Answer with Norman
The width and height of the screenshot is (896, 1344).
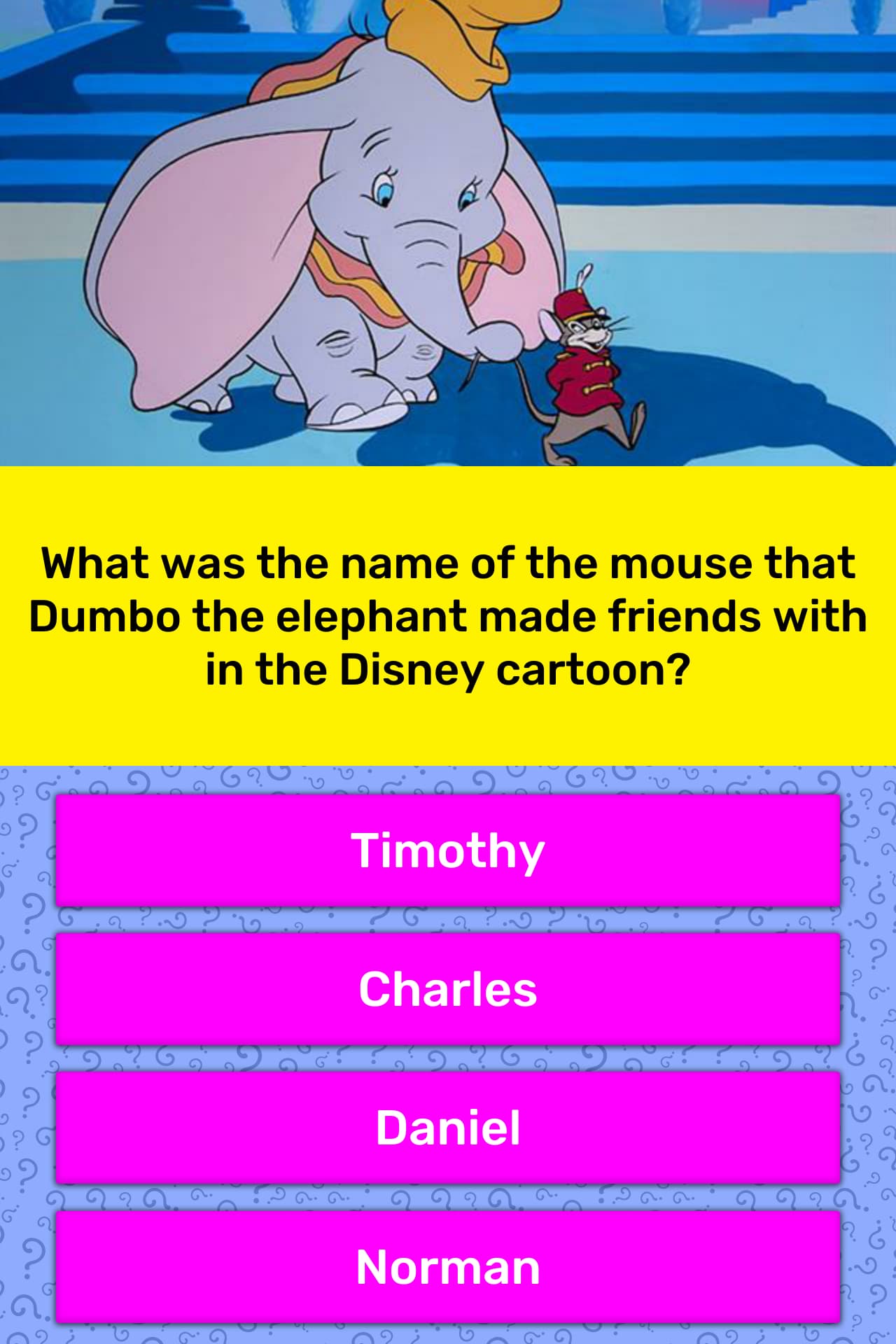[x=448, y=1266]
